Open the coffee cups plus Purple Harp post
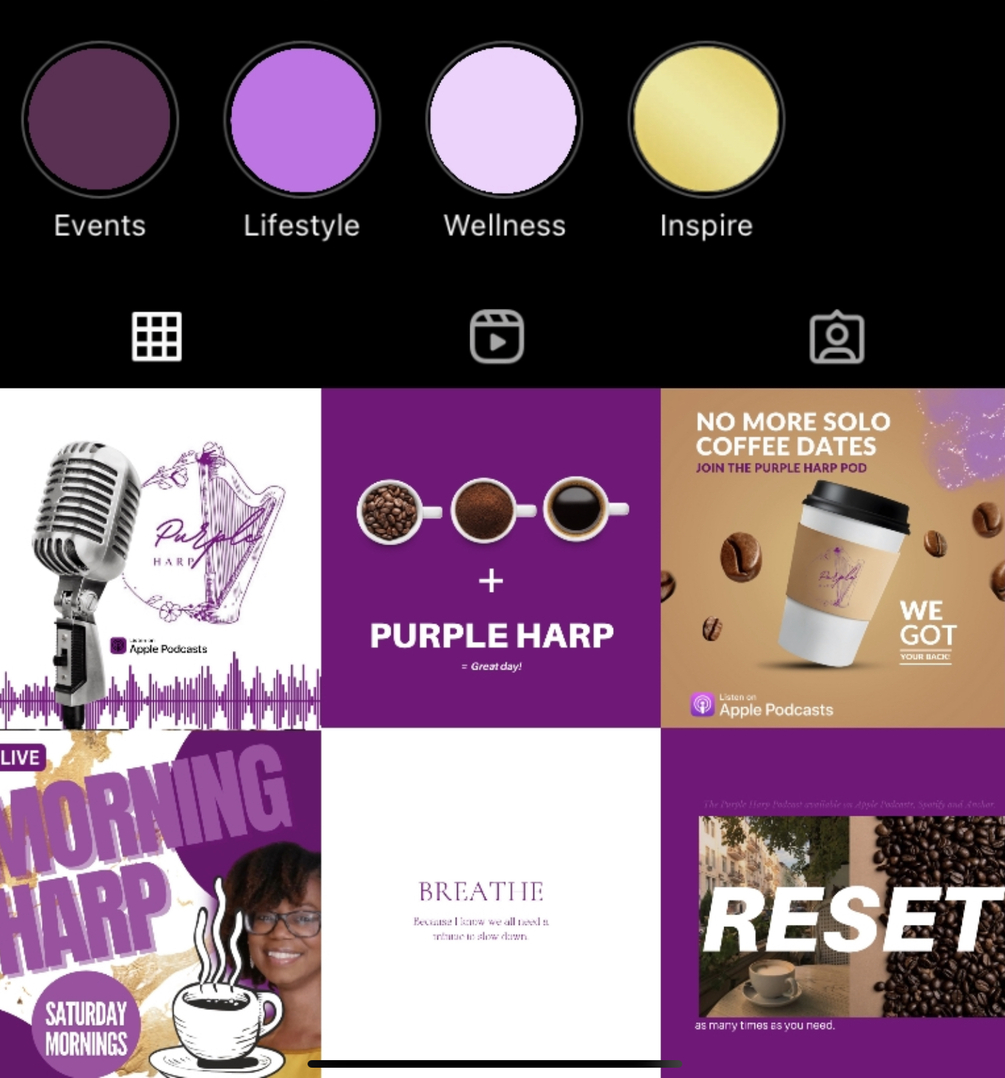1005x1078 pixels. pyautogui.click(x=491, y=558)
